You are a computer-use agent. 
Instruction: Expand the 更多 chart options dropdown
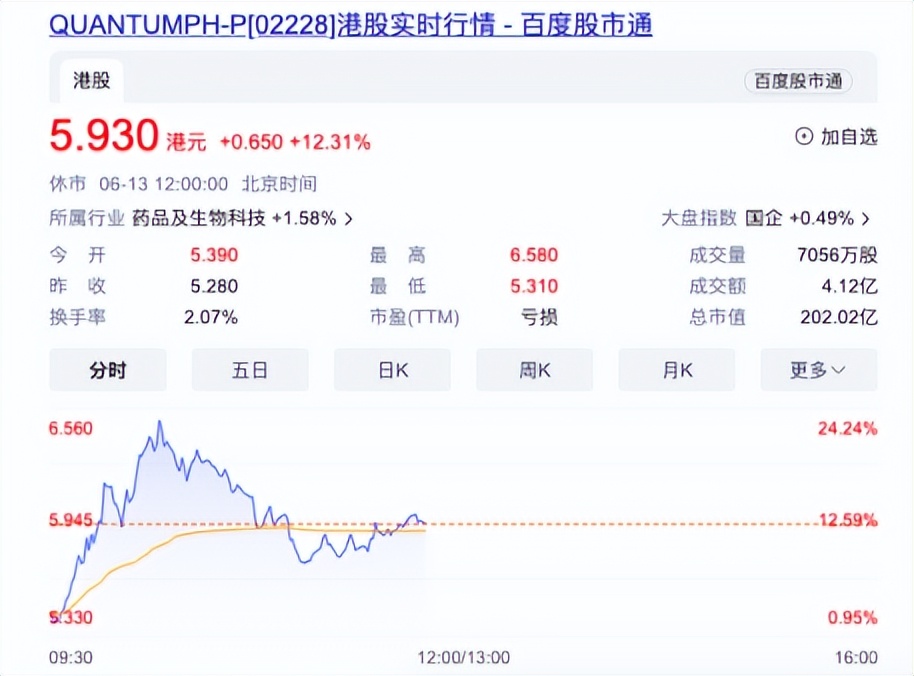pos(818,370)
